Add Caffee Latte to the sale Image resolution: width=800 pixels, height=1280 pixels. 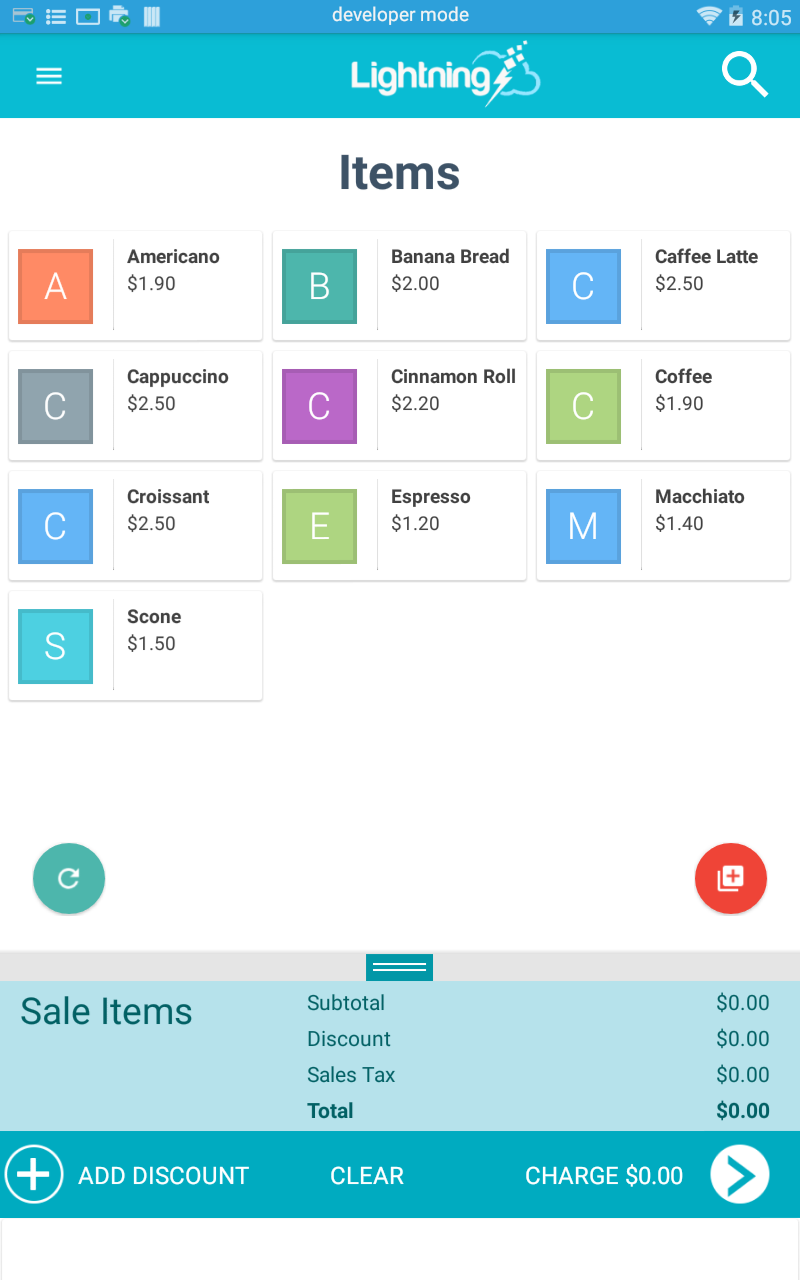[x=663, y=286]
